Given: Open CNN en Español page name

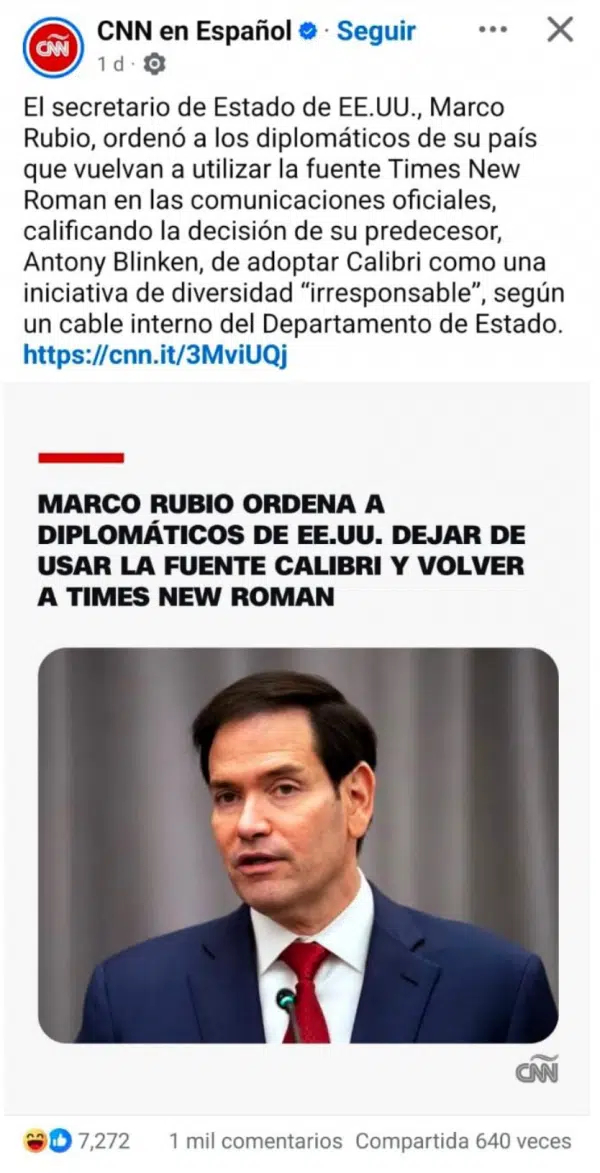Looking at the screenshot, I should (x=194, y=31).
